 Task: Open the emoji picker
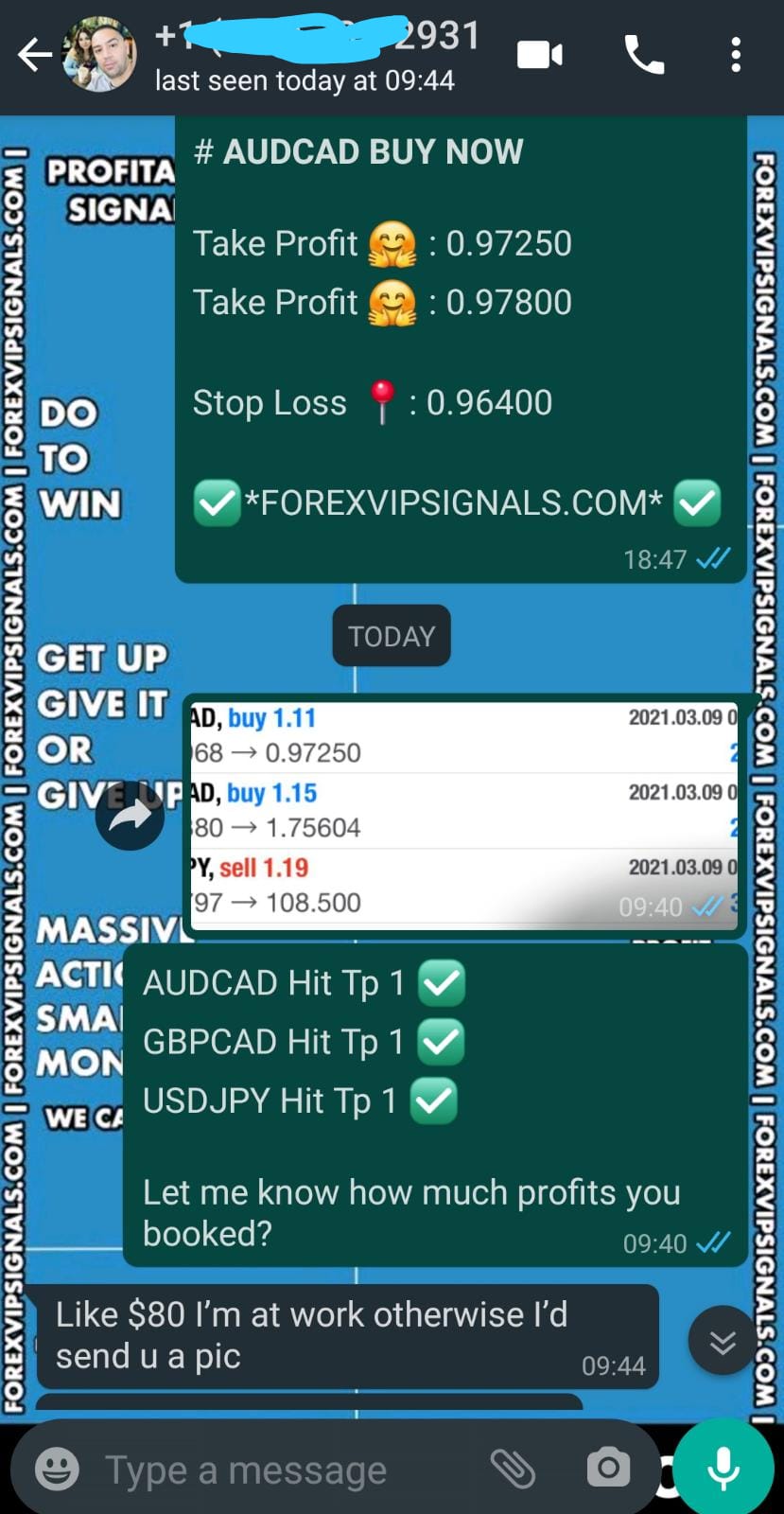[x=57, y=1470]
